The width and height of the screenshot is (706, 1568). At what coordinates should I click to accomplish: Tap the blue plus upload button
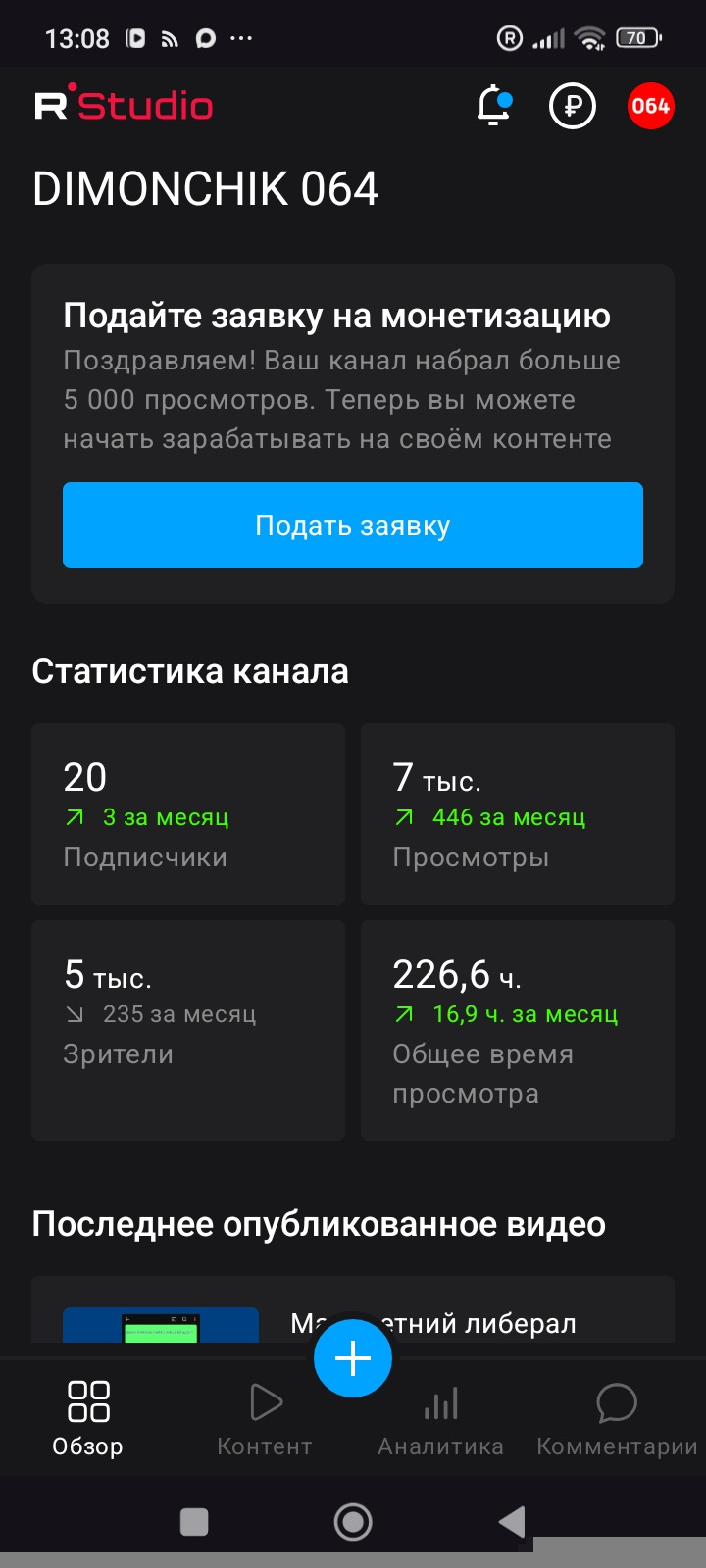tap(353, 1358)
